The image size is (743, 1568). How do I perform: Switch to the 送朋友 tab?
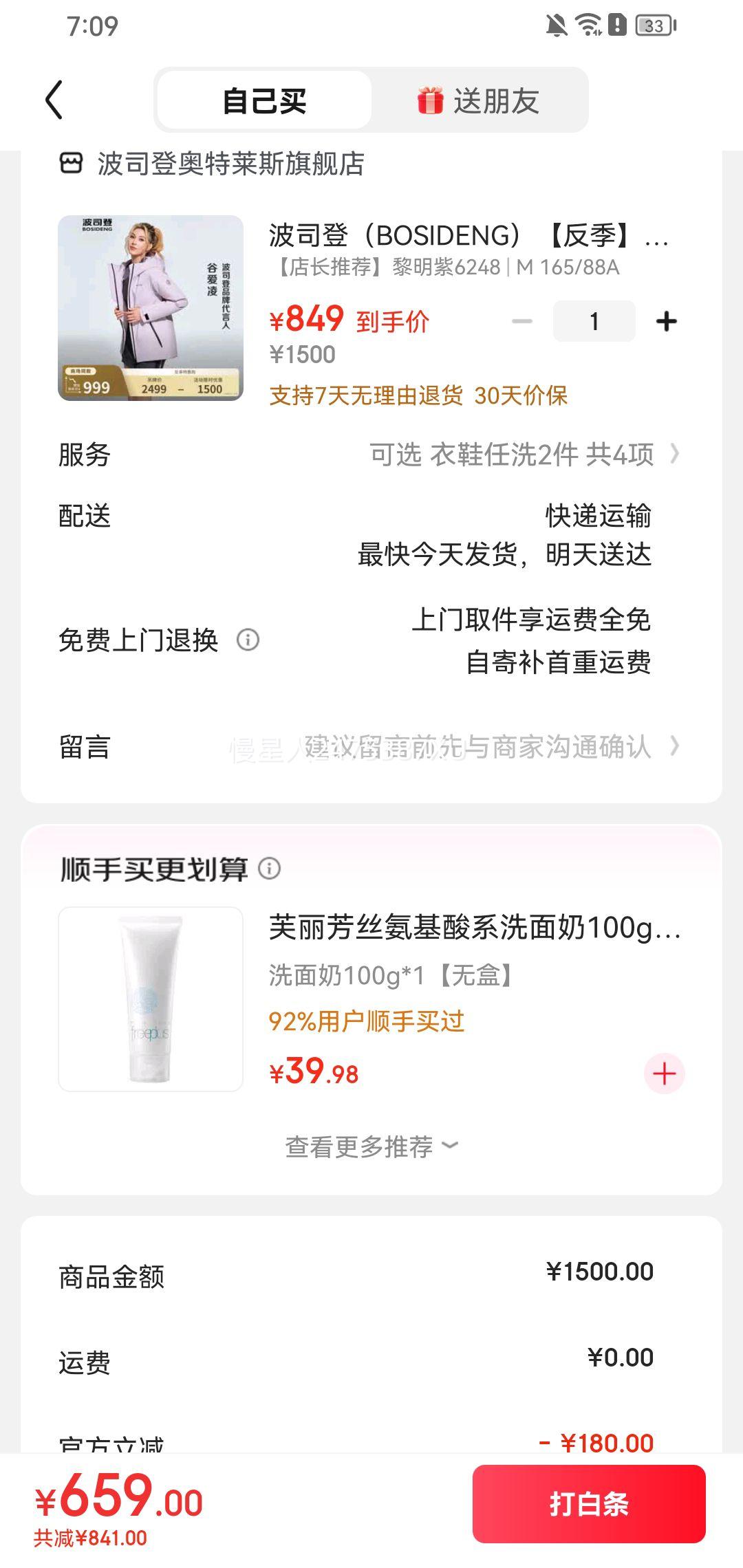pos(479,100)
